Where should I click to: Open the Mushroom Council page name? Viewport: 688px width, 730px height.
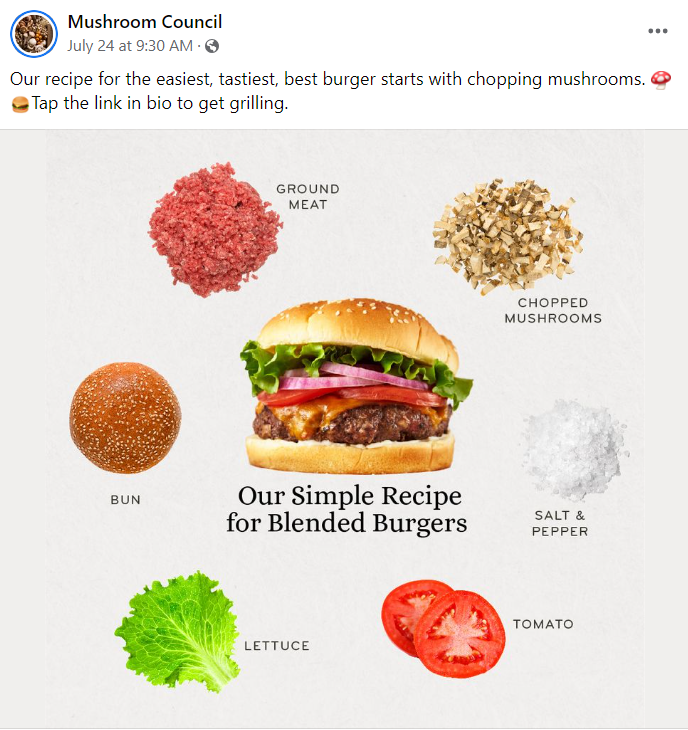(x=145, y=22)
